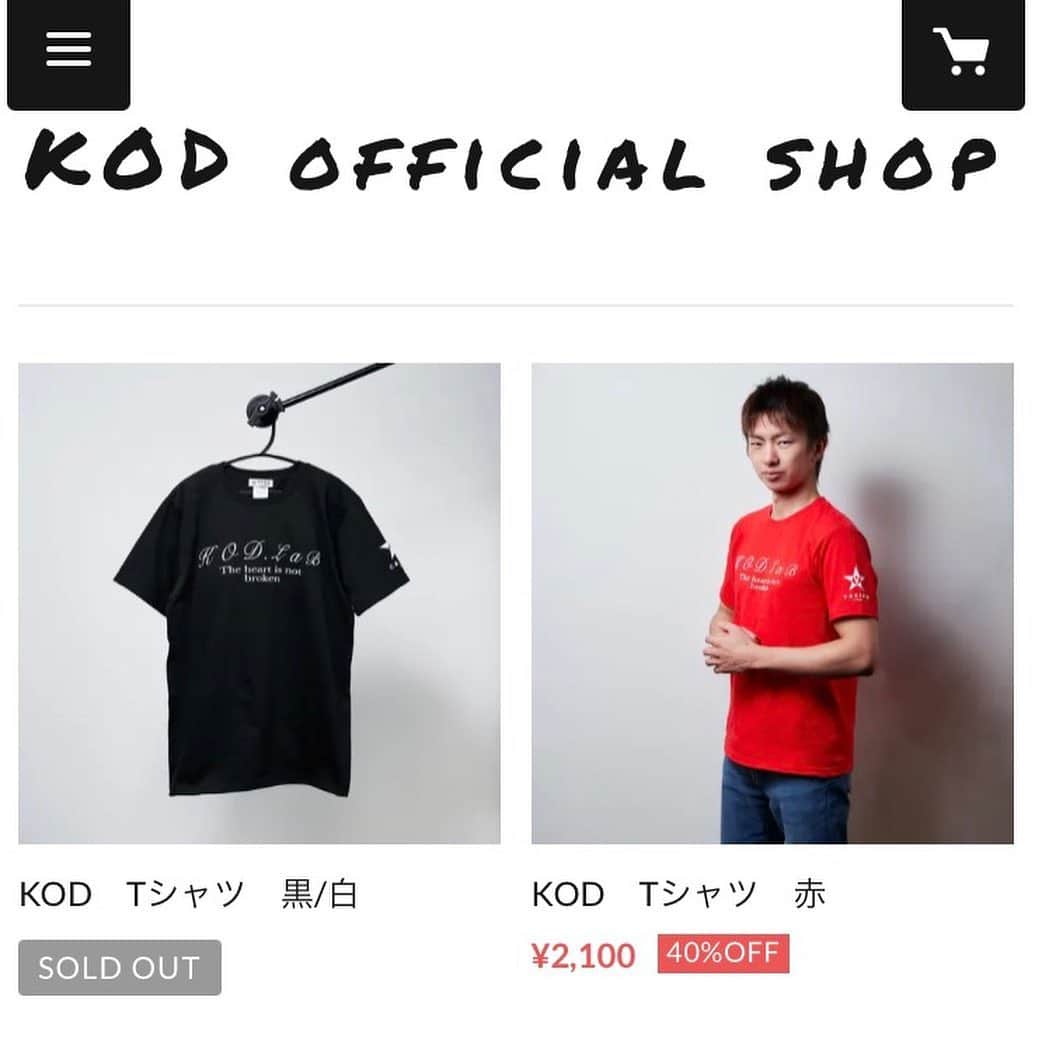Open the red KOD T-shirt product
Viewport: 1042px width, 1042px height.
pyautogui.click(x=772, y=603)
